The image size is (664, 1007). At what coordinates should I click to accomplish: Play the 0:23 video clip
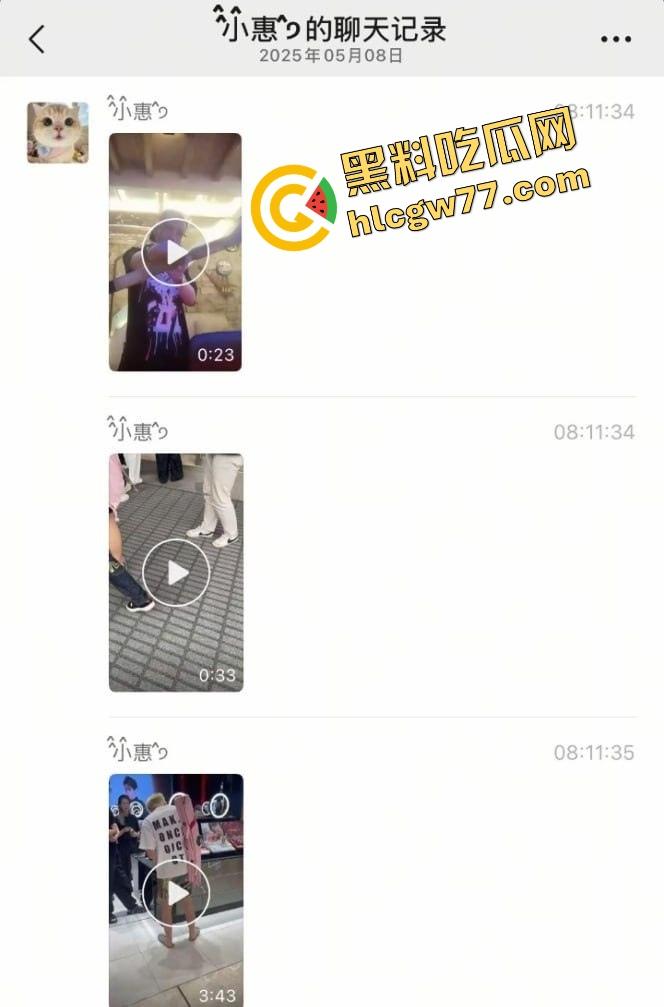click(175, 252)
